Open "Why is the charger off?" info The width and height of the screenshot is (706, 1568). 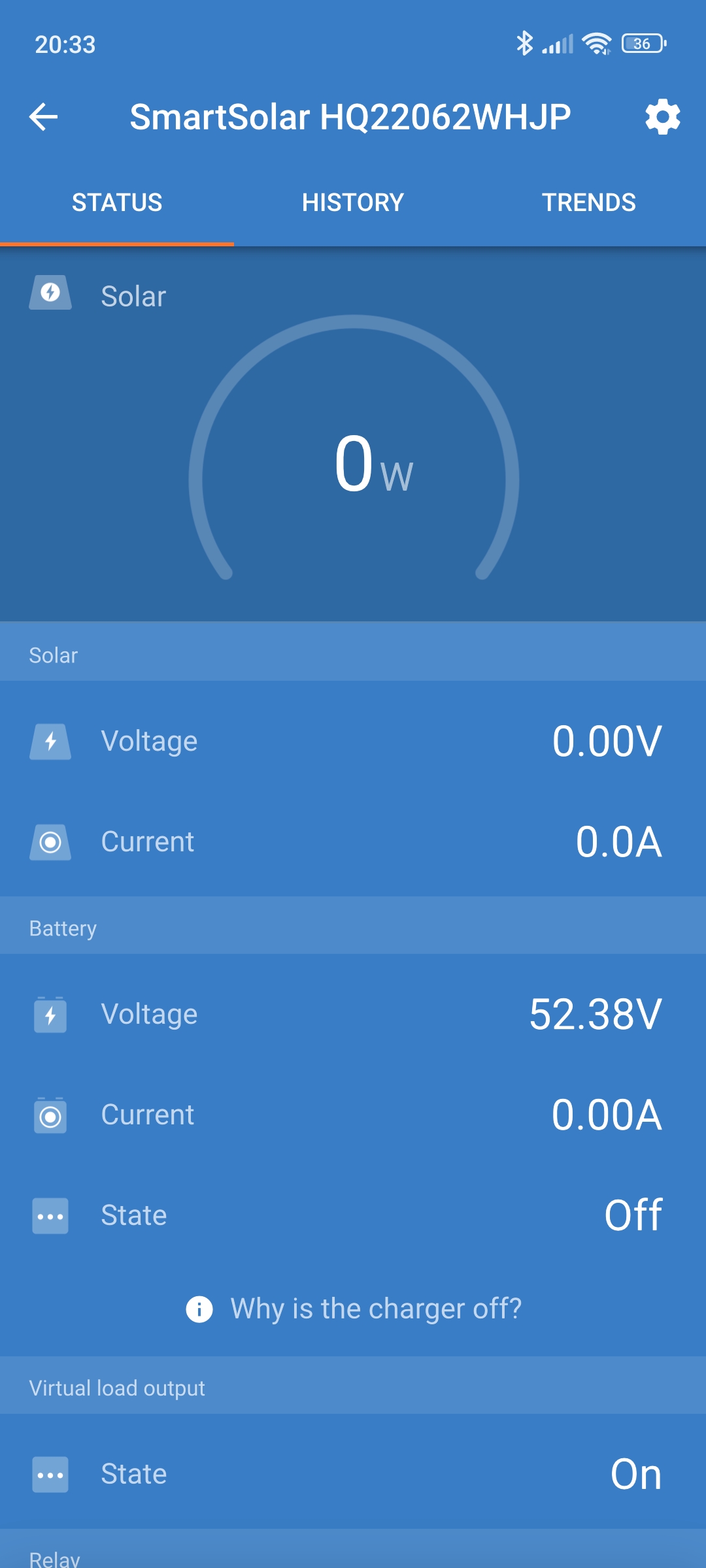[x=354, y=1309]
